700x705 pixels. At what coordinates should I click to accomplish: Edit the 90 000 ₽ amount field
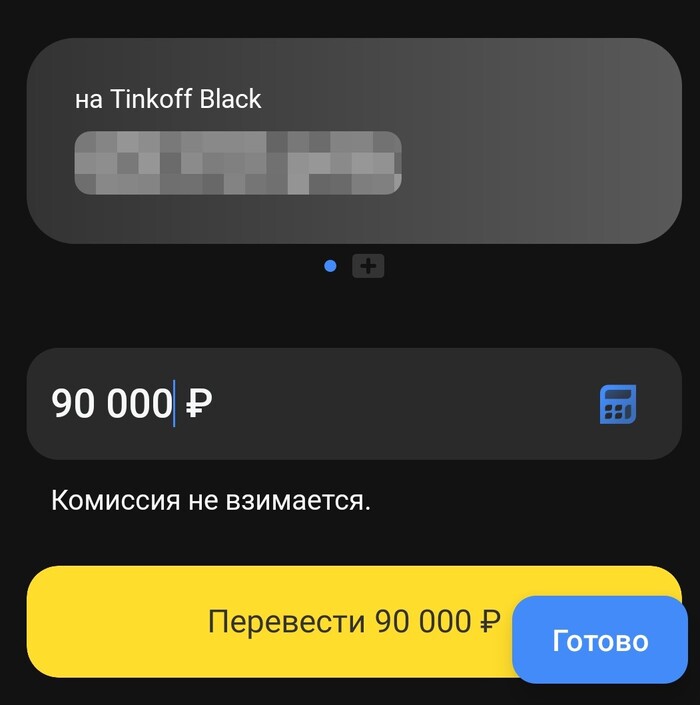click(x=300, y=404)
